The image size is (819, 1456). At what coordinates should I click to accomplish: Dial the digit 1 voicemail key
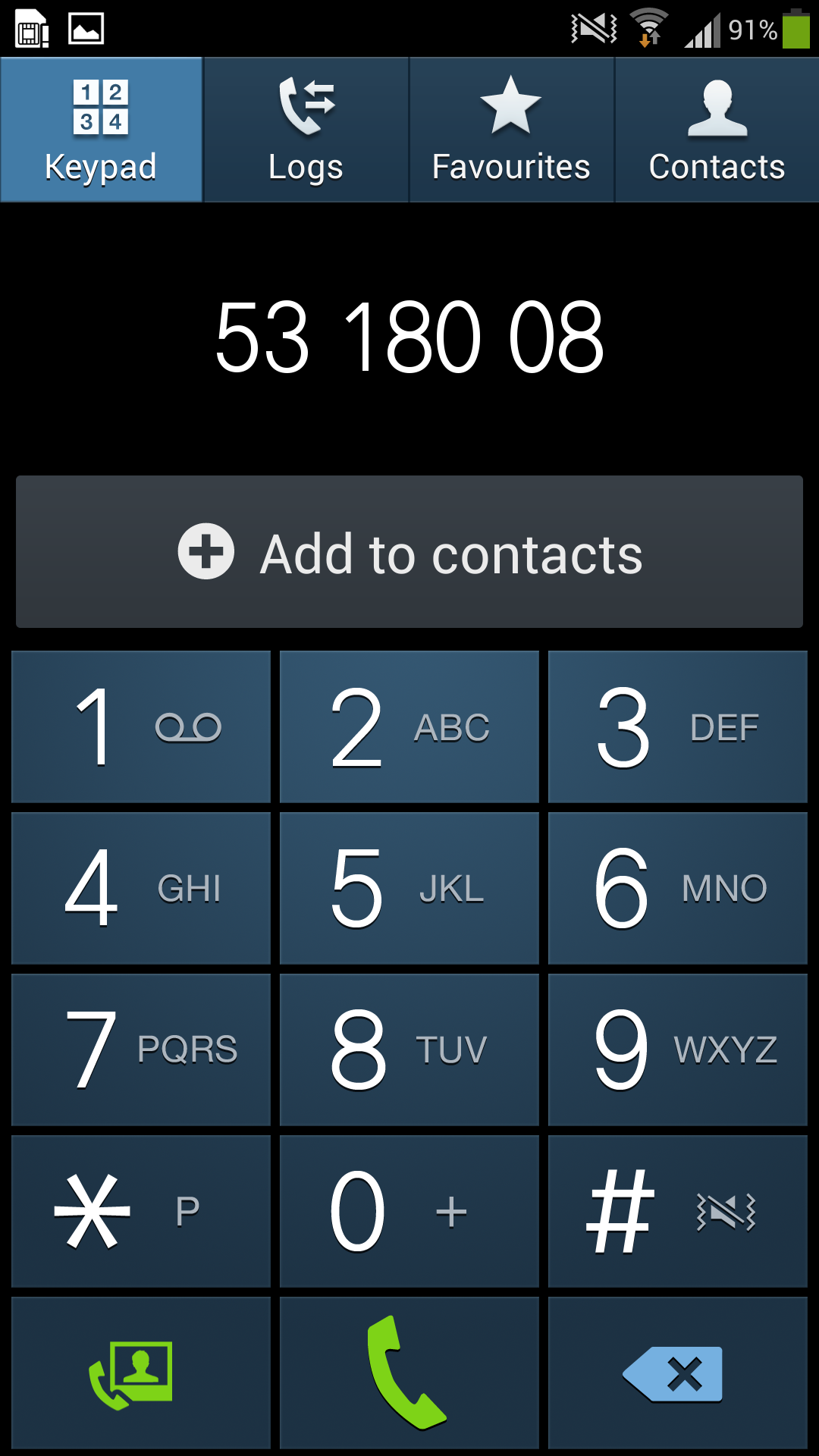(x=141, y=726)
